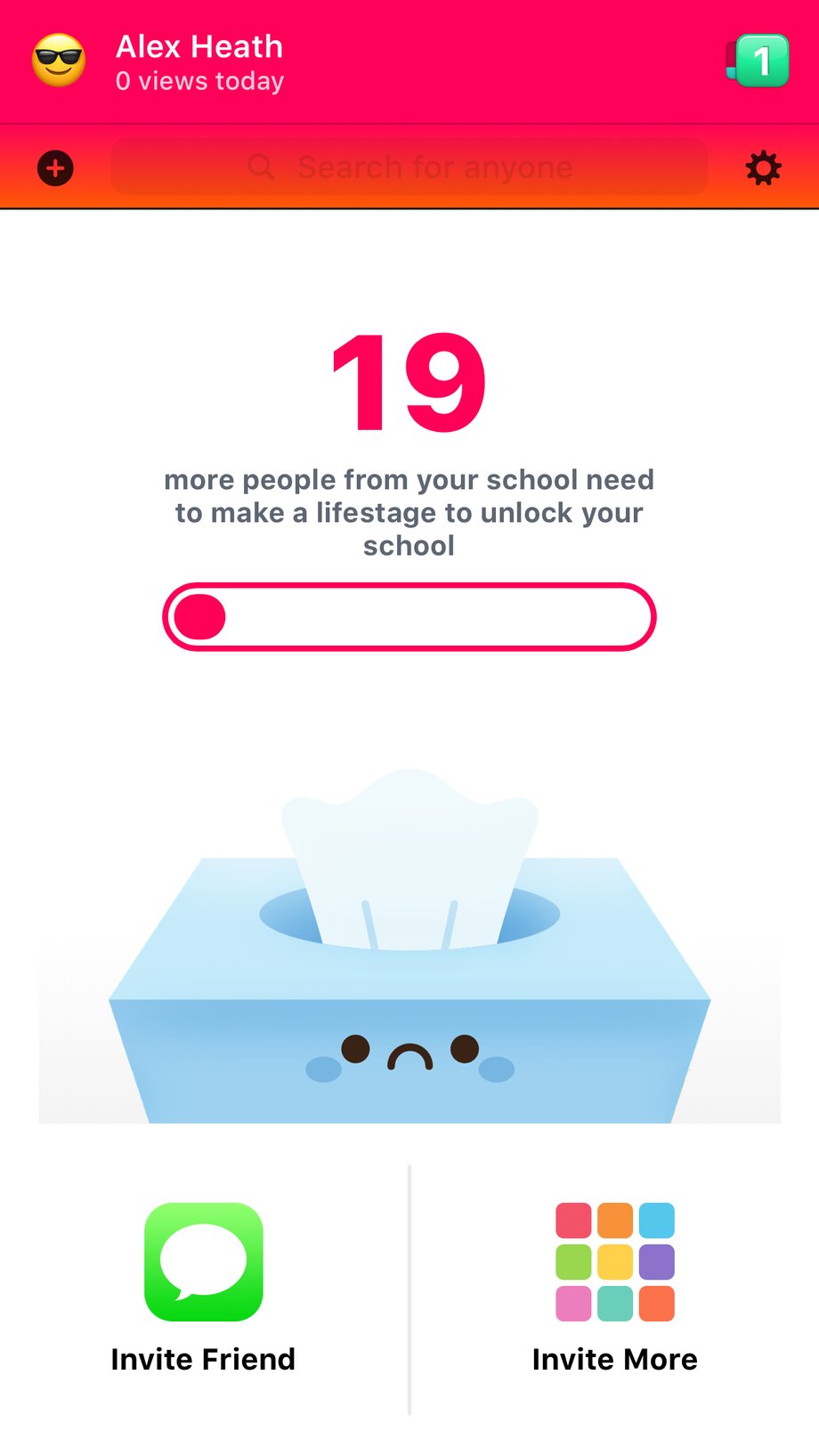This screenshot has width=819, height=1456.
Task: Open the green notification badge
Action: (759, 61)
